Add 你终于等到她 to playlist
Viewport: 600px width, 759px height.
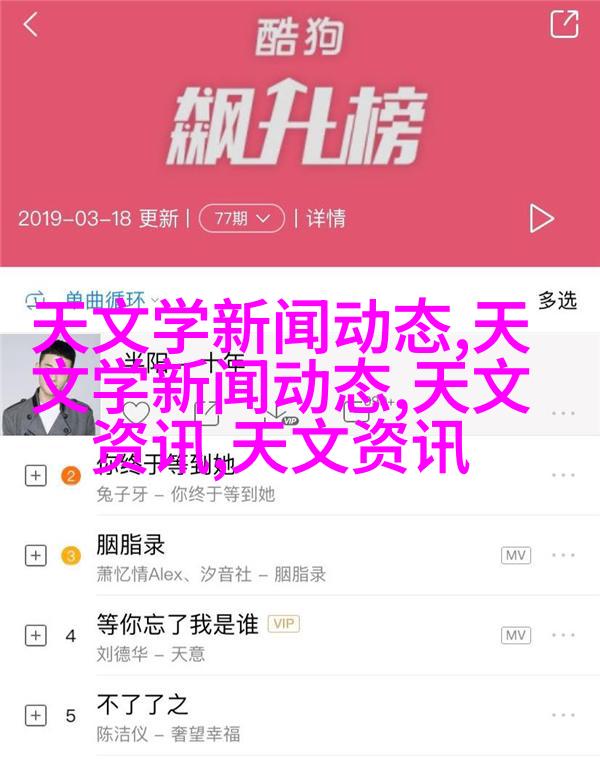[35, 476]
